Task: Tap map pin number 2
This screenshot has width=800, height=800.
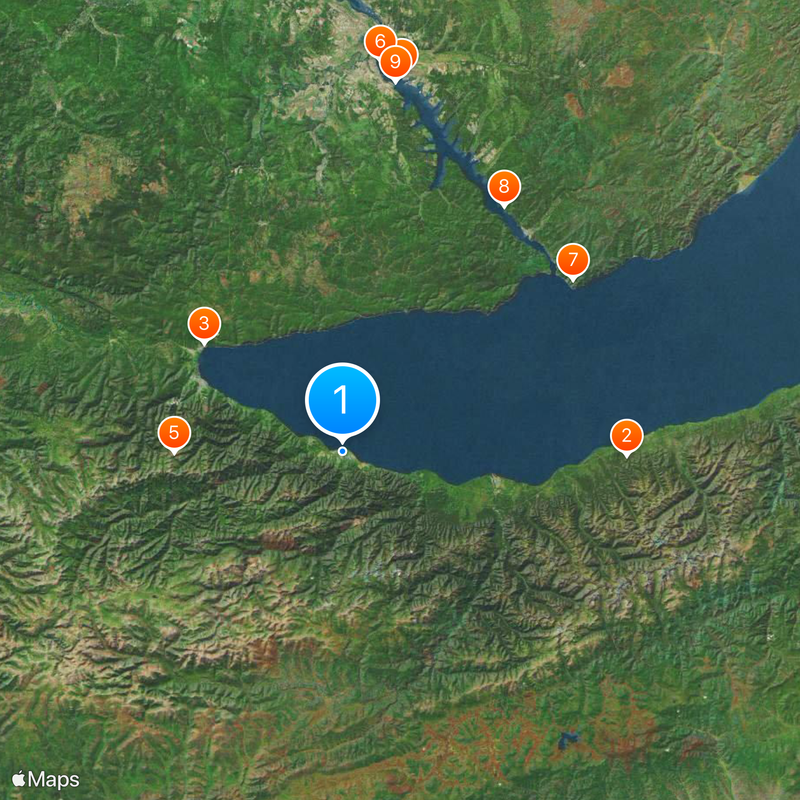Action: [x=626, y=435]
